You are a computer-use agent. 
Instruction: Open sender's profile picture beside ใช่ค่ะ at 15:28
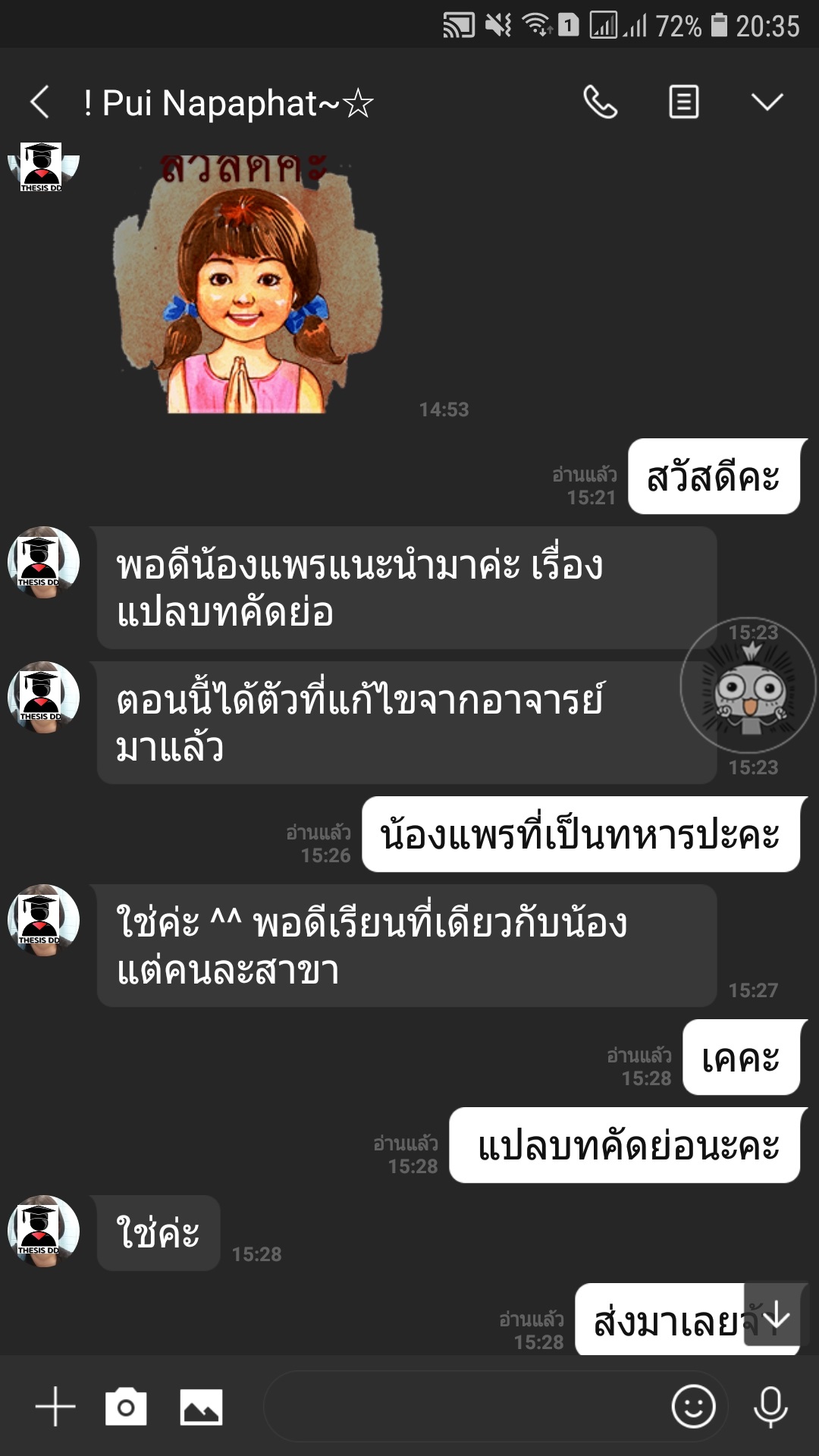(x=43, y=1231)
